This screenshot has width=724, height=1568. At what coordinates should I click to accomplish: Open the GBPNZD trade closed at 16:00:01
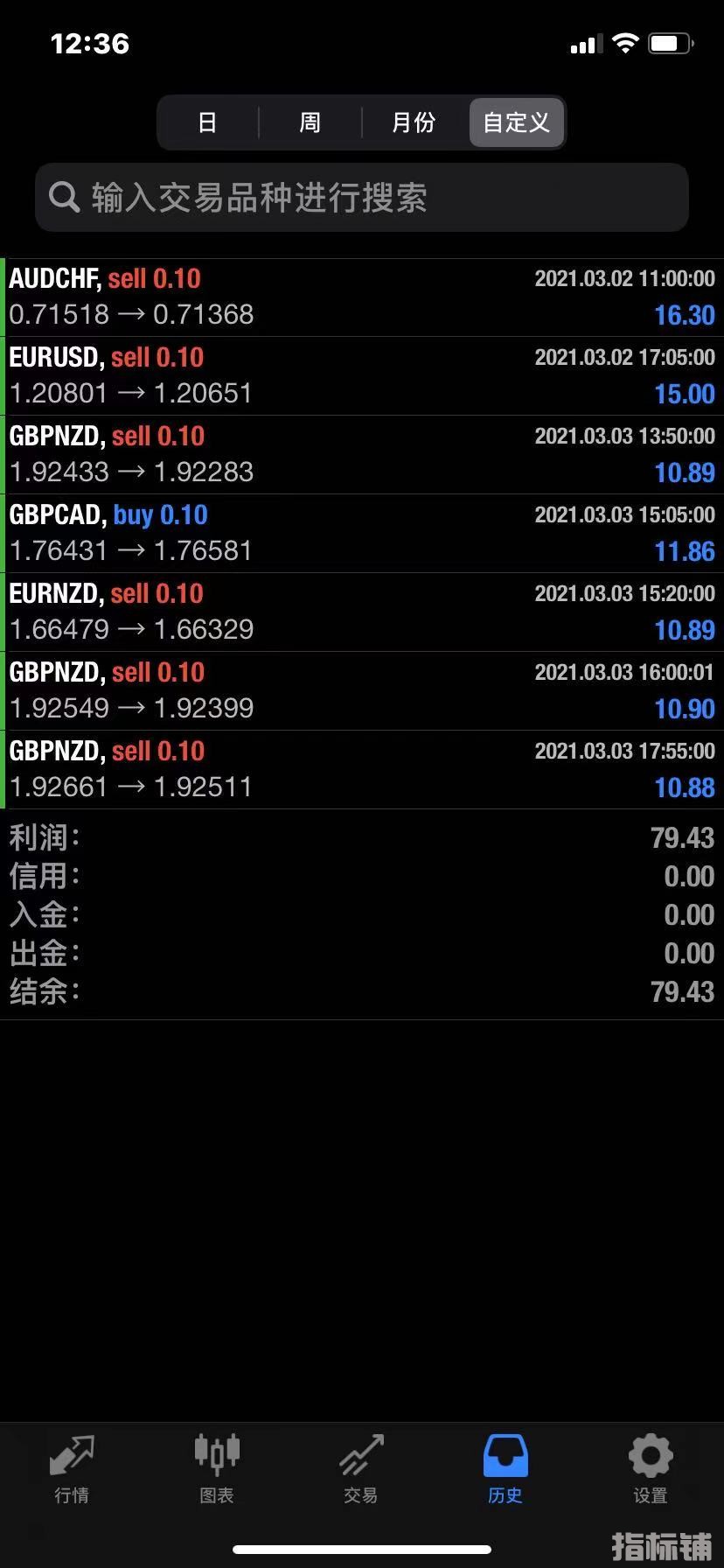click(362, 691)
